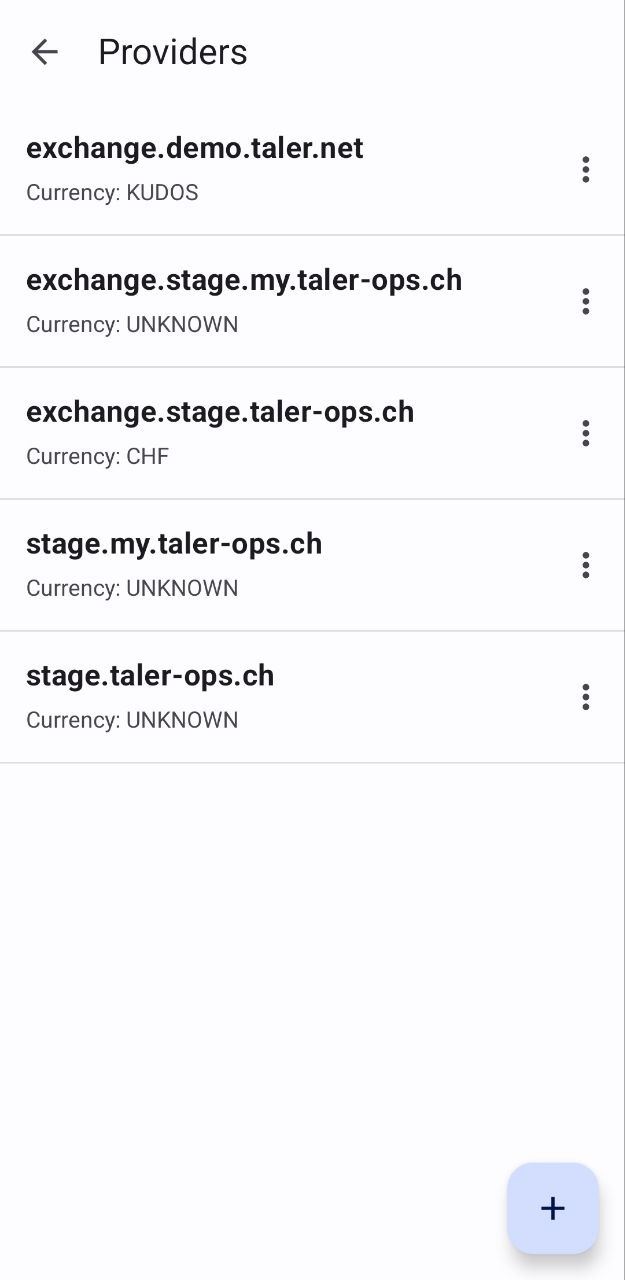The image size is (625, 1280).
Task: Open options for stage.my.taler-ops.ch
Action: coord(585,565)
